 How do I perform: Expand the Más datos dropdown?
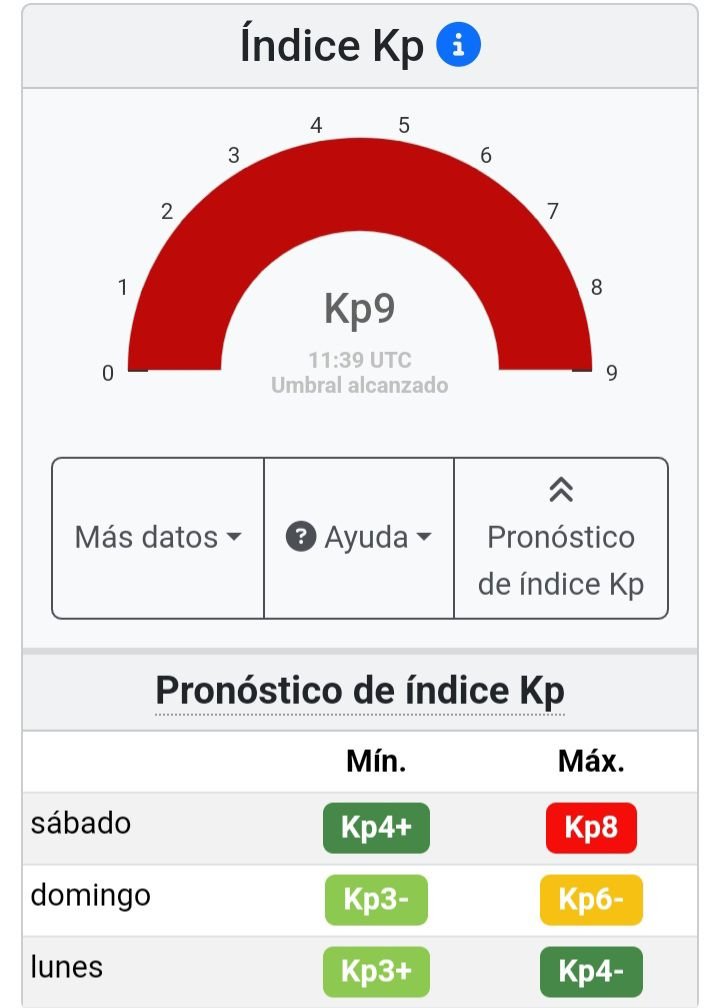click(x=158, y=538)
